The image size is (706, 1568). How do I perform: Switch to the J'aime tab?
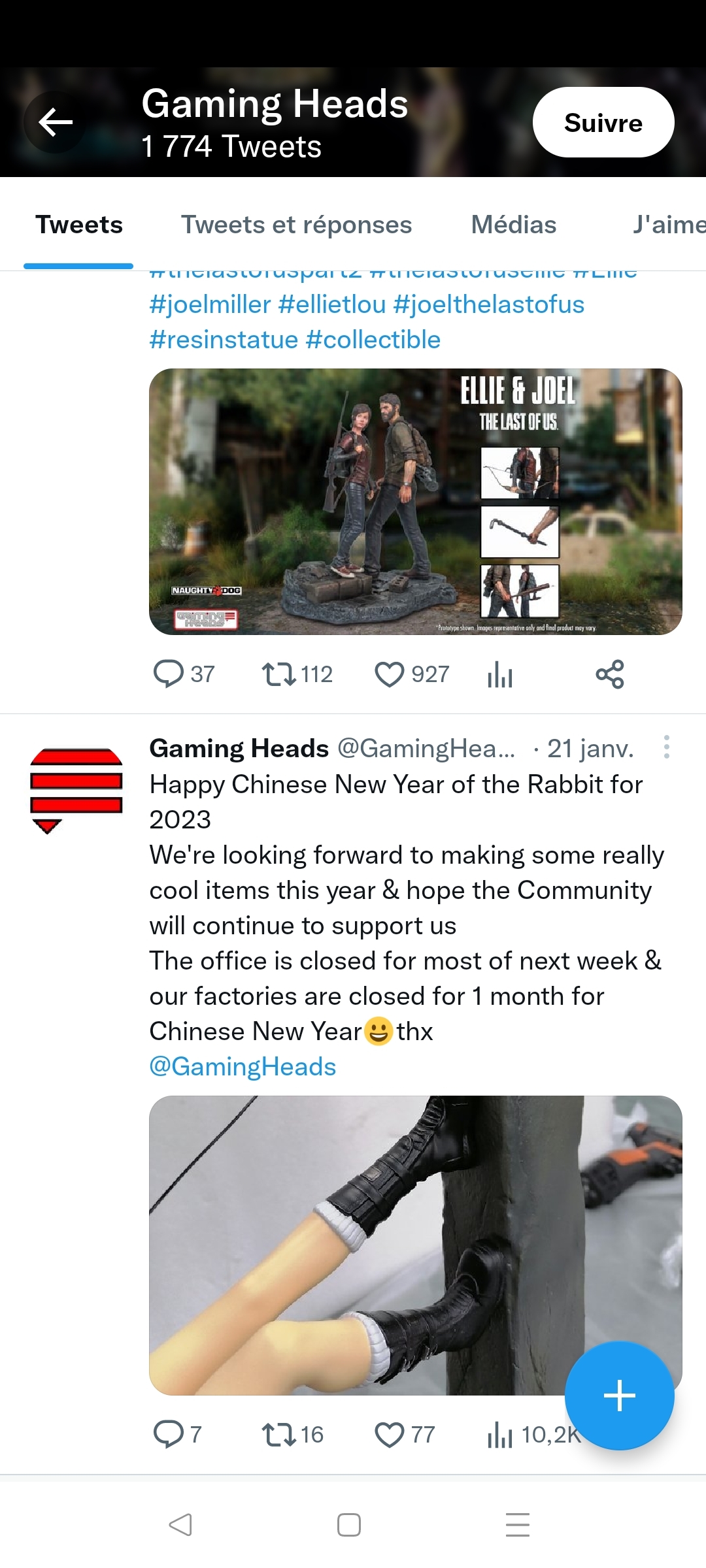668,225
